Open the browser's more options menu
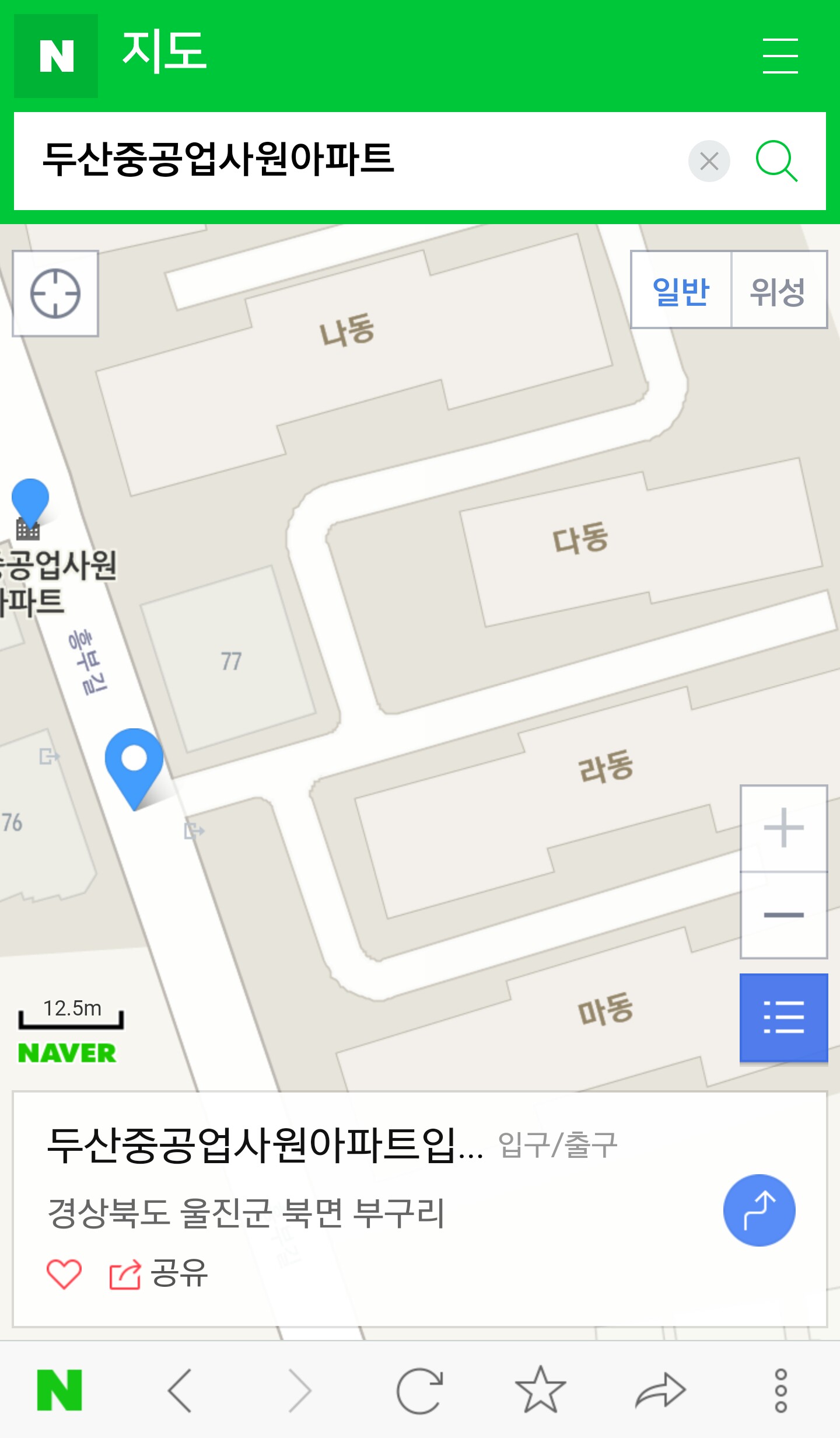 pyautogui.click(x=780, y=1390)
